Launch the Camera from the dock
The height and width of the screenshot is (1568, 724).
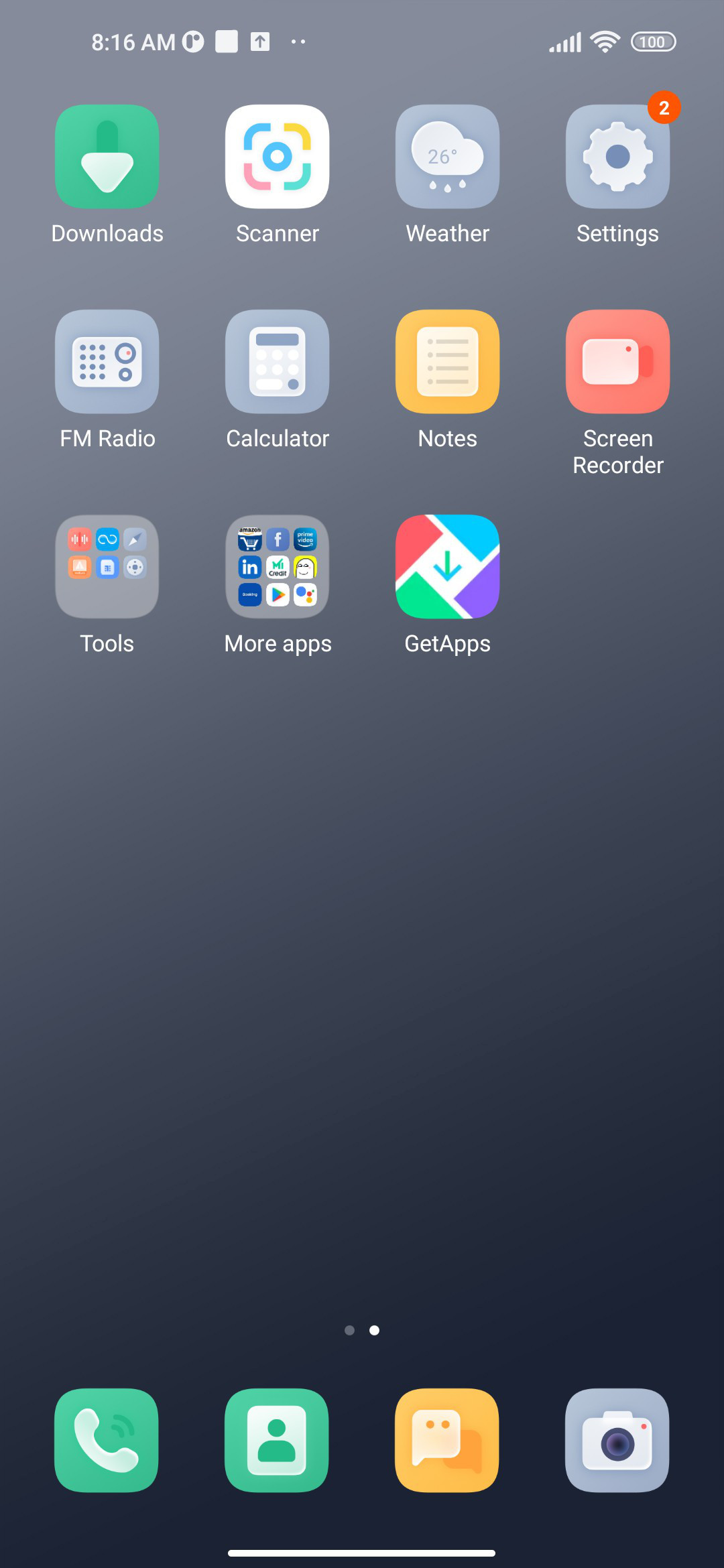coord(617,1440)
